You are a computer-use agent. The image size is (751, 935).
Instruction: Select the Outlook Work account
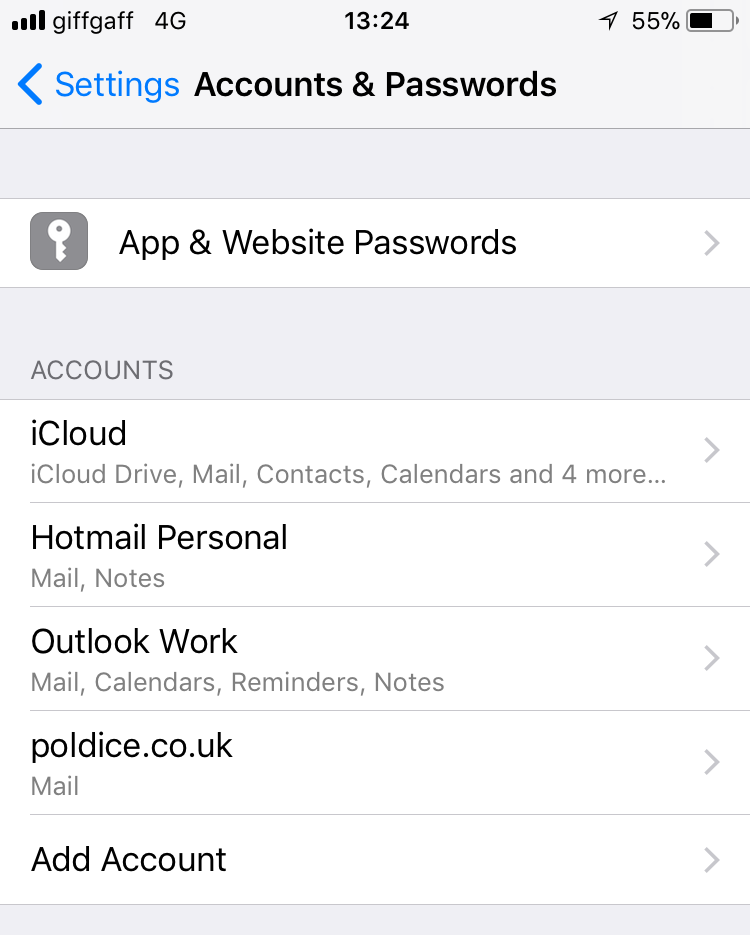click(x=375, y=659)
